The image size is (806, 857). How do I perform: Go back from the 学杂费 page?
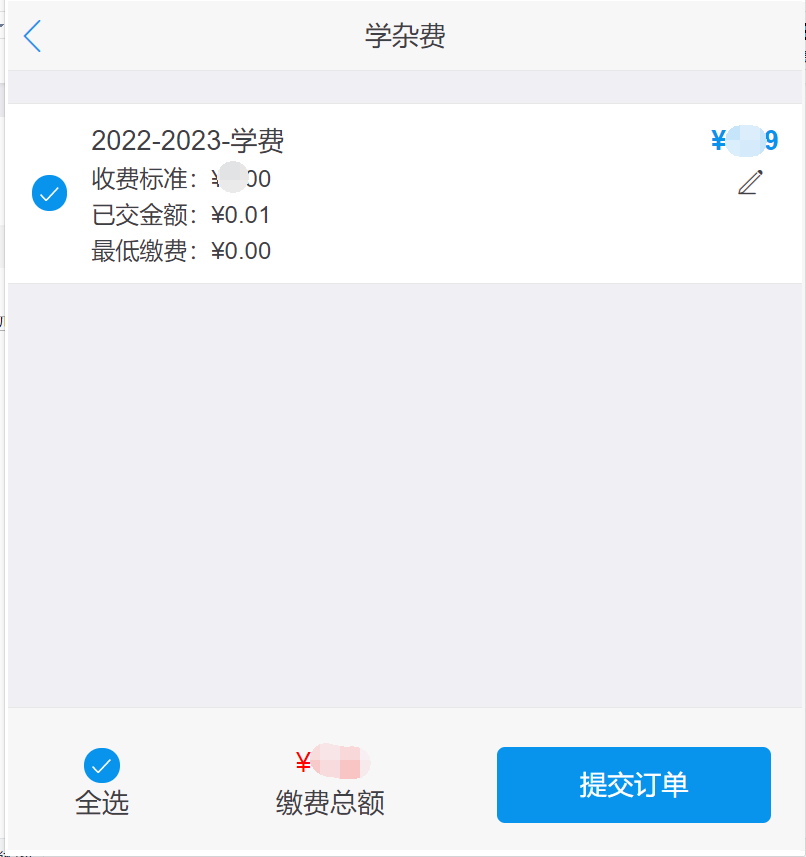tap(33, 37)
